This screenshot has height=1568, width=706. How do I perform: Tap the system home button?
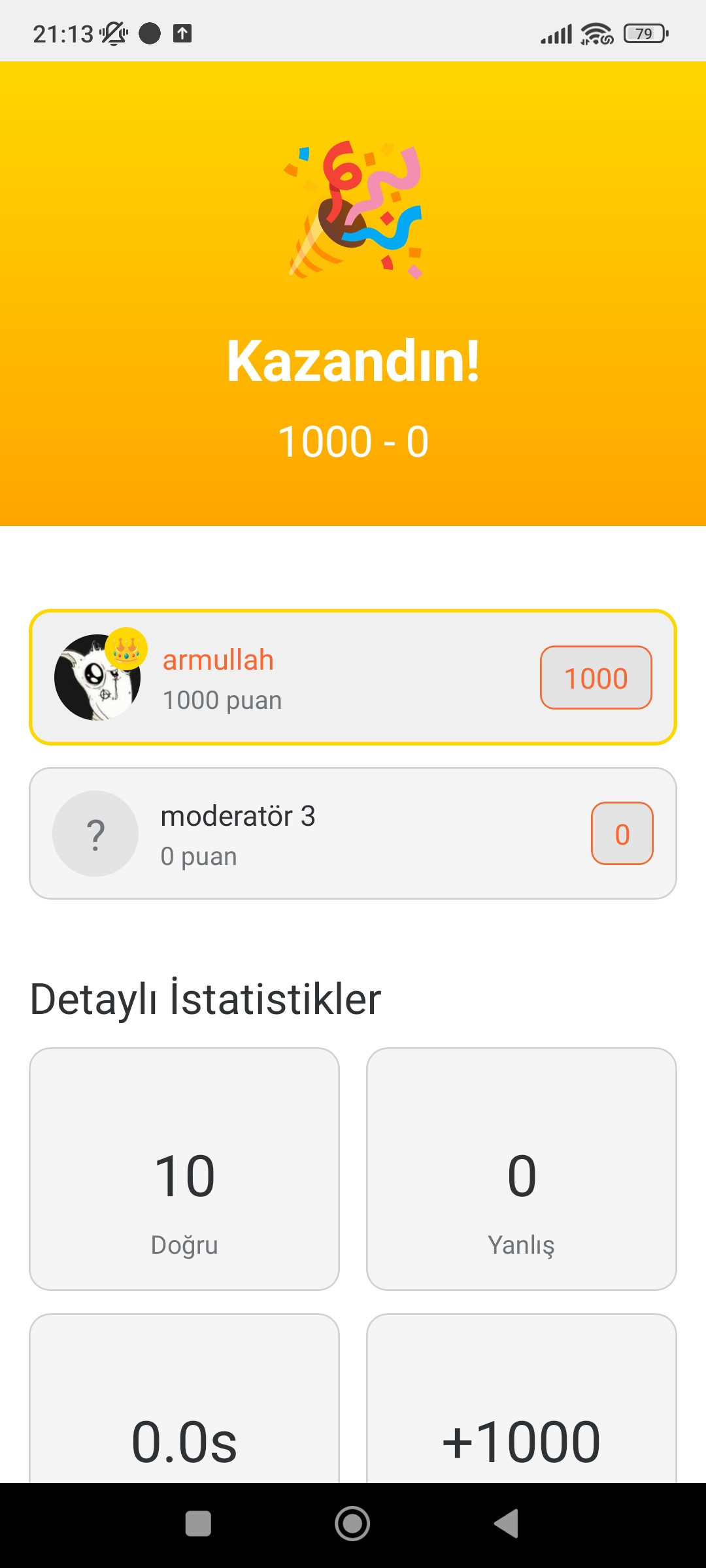[352, 1524]
